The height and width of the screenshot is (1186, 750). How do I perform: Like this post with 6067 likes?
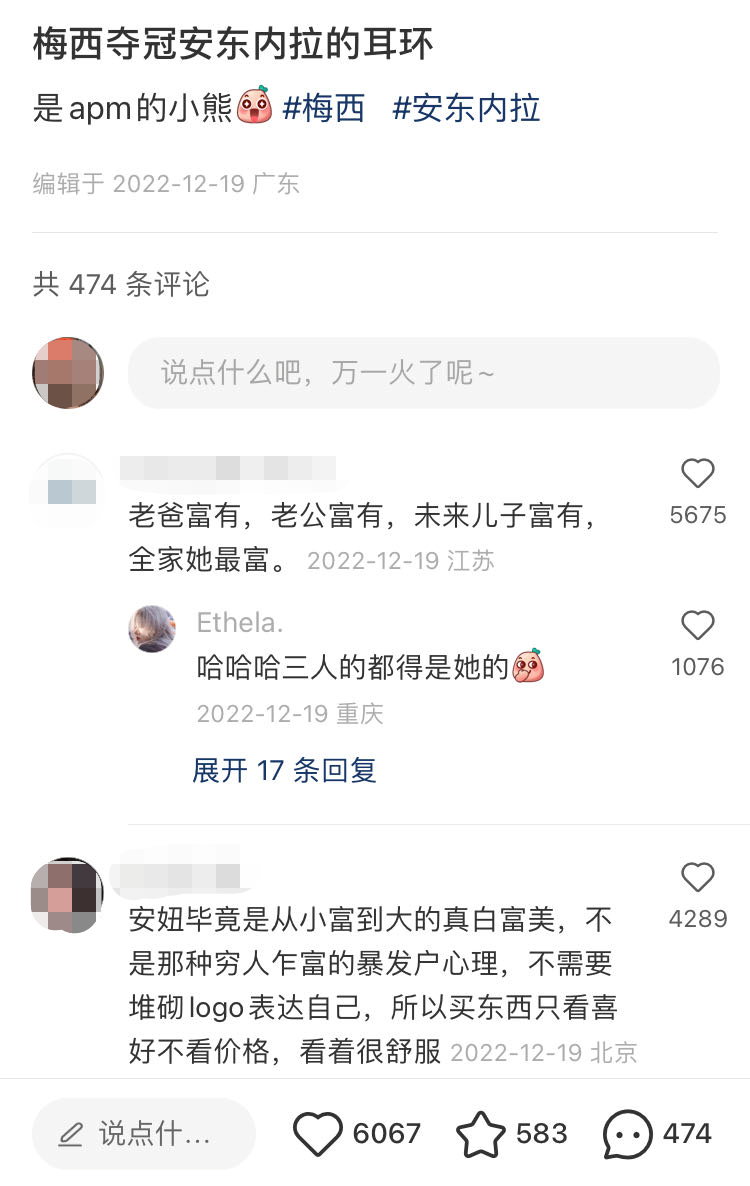pyautogui.click(x=318, y=1134)
